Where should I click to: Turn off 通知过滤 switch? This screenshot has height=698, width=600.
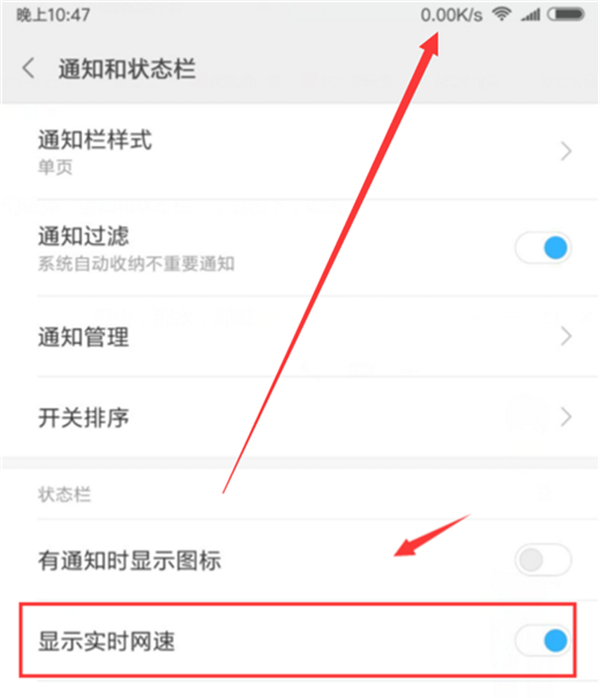(x=543, y=247)
